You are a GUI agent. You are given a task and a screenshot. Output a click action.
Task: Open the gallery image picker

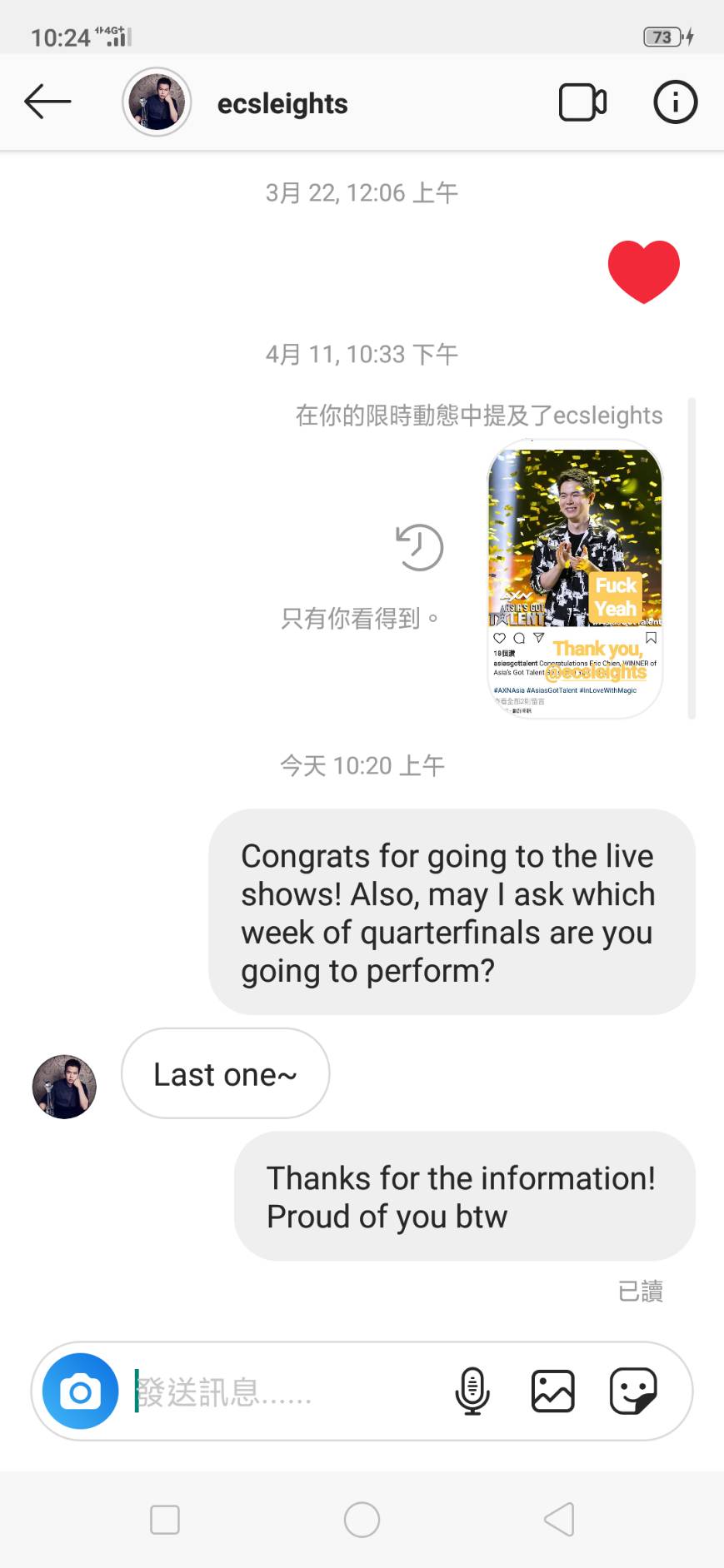pos(553,1391)
